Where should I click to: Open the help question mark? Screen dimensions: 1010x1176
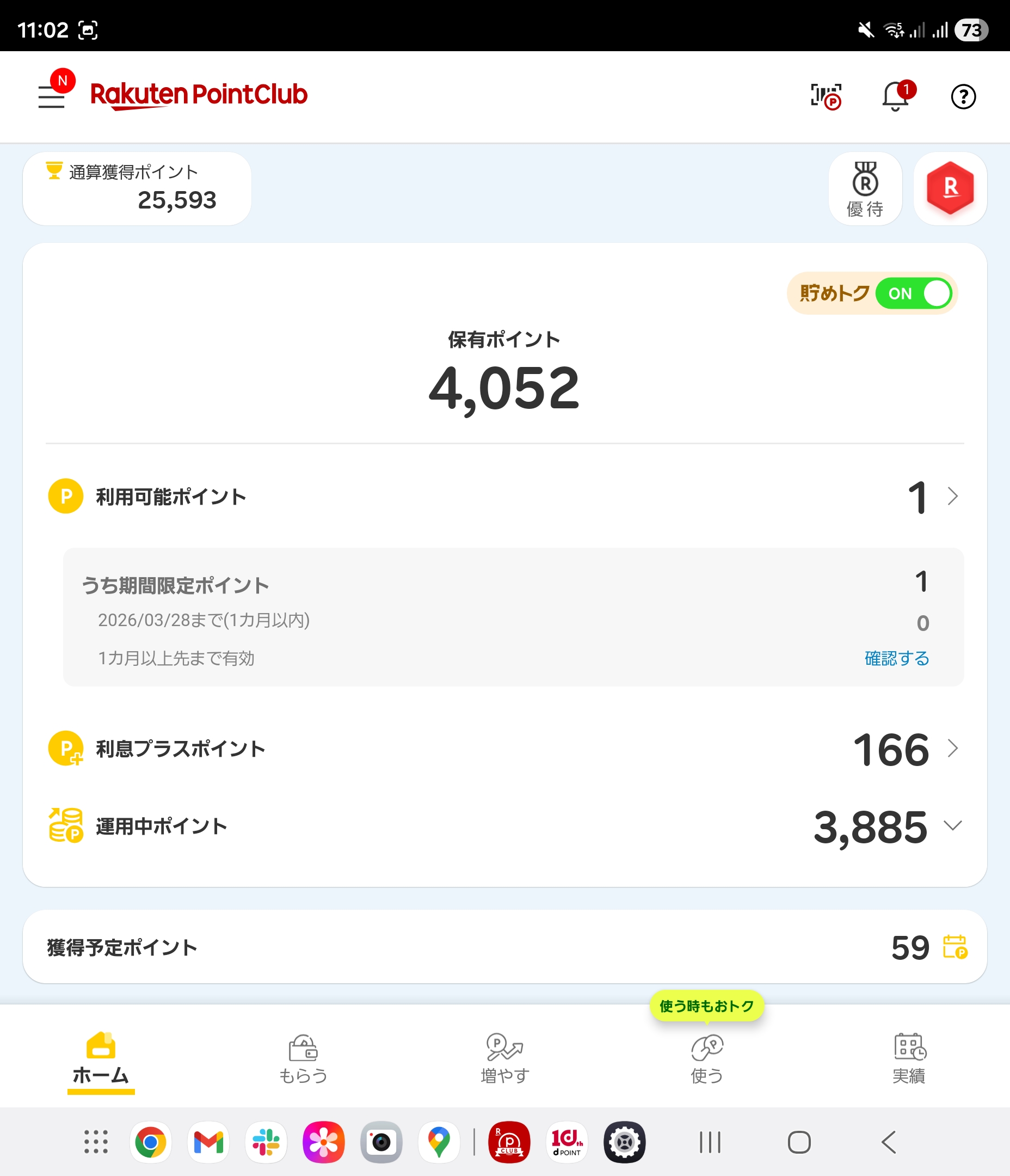pos(963,96)
